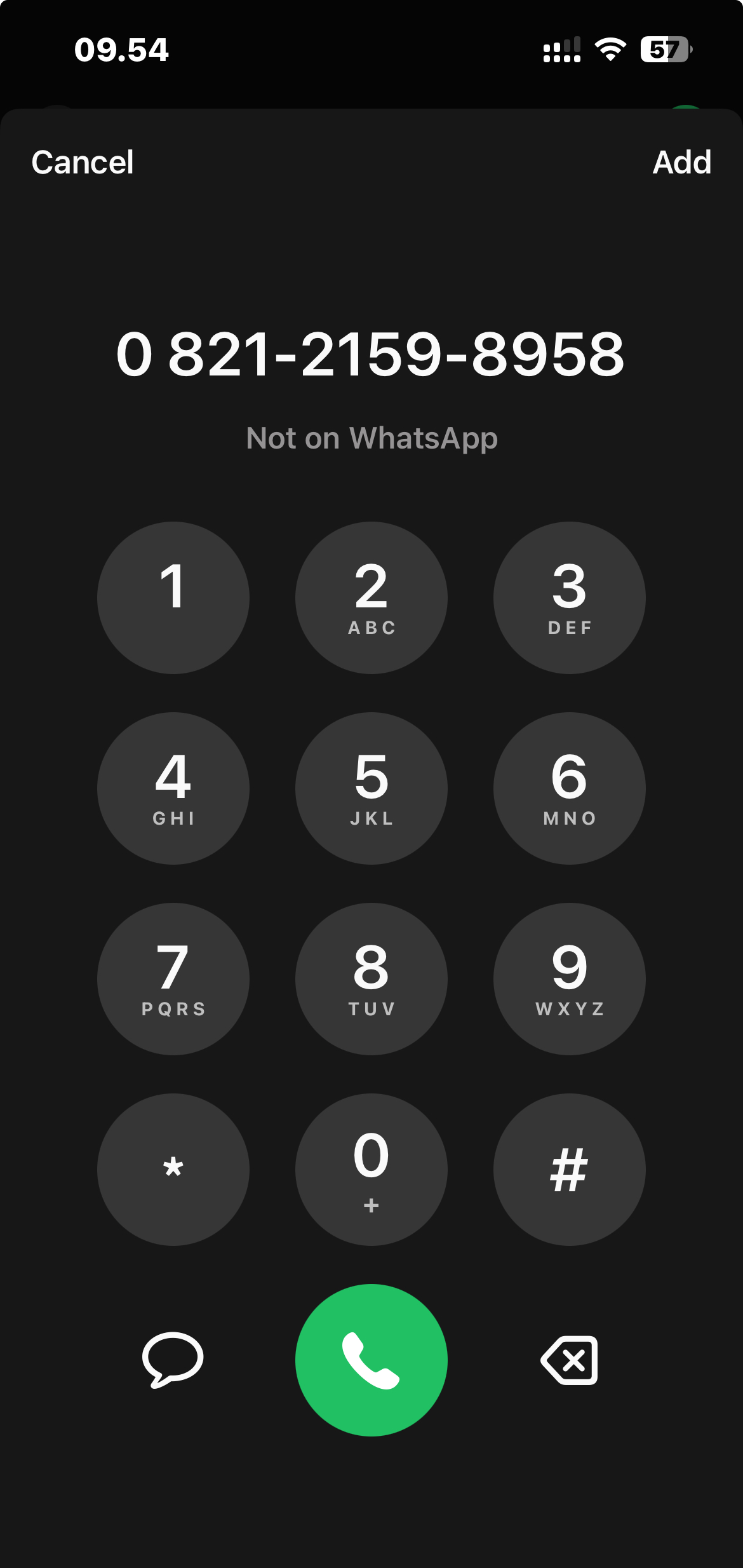Image resolution: width=743 pixels, height=1568 pixels.
Task: Cancel the dialer screen
Action: click(83, 163)
